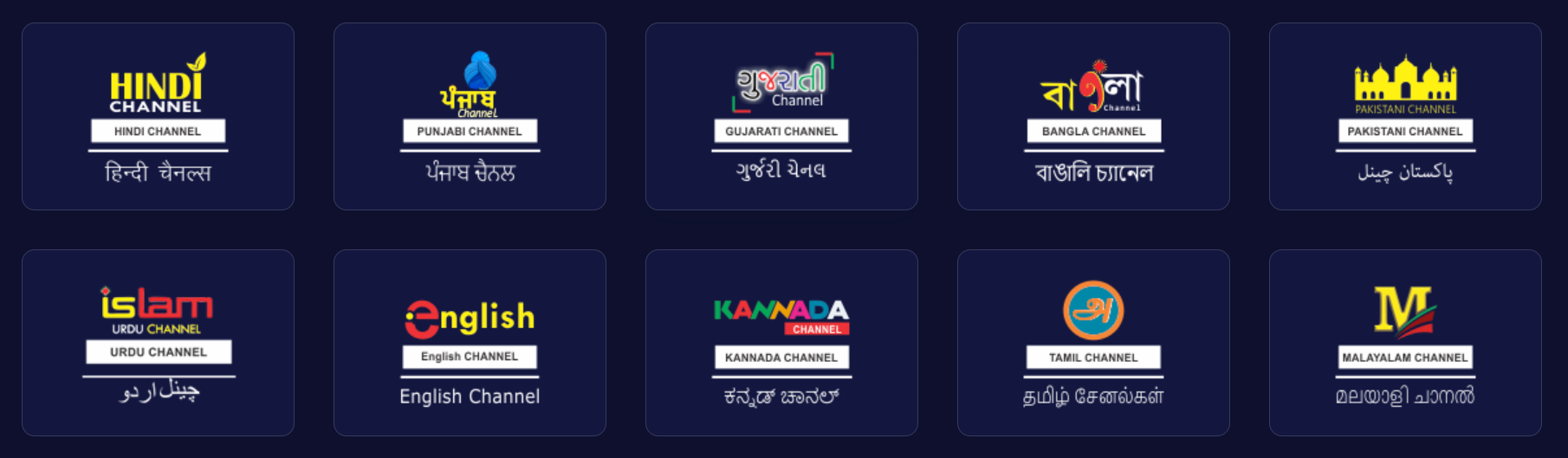The height and width of the screenshot is (458, 1568).
Task: Tap the Tamil Channel card
Action: pos(1093,343)
